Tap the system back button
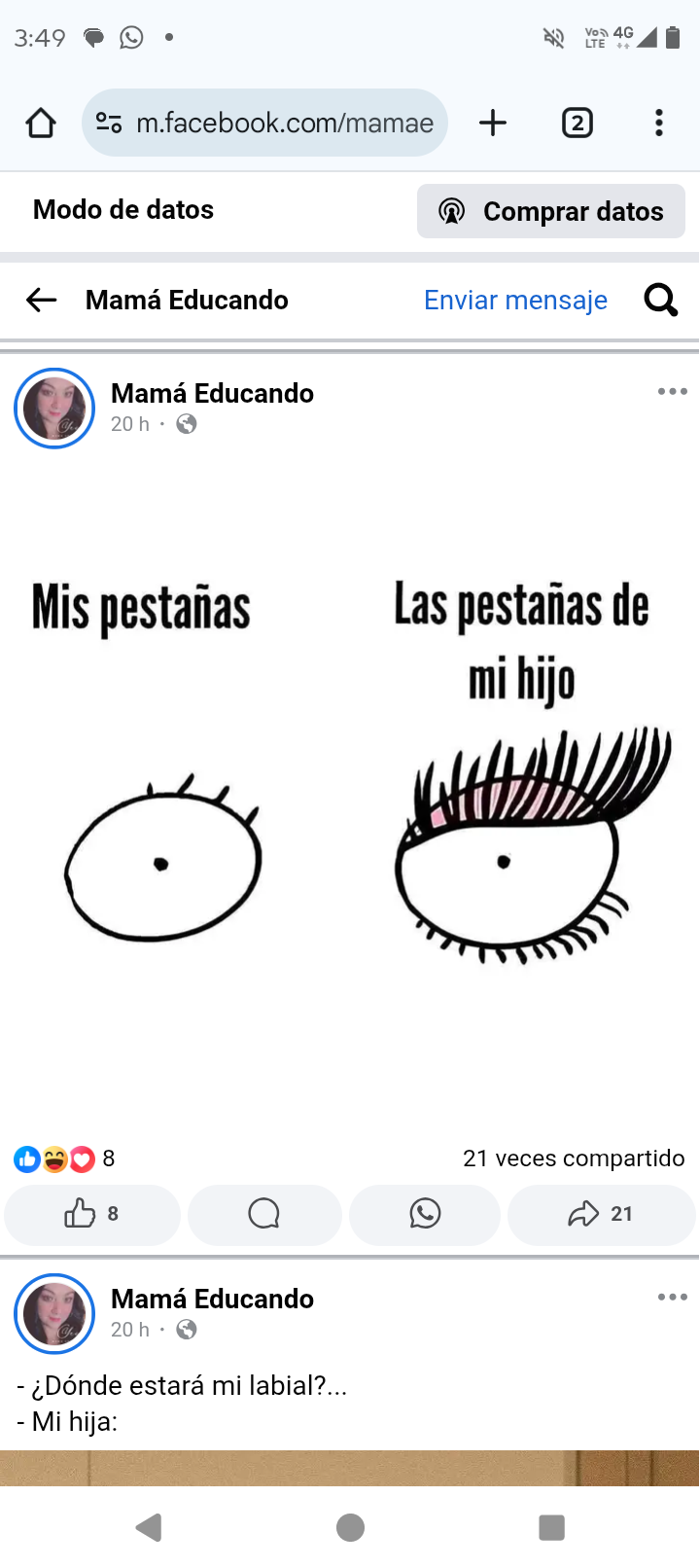 149,1527
